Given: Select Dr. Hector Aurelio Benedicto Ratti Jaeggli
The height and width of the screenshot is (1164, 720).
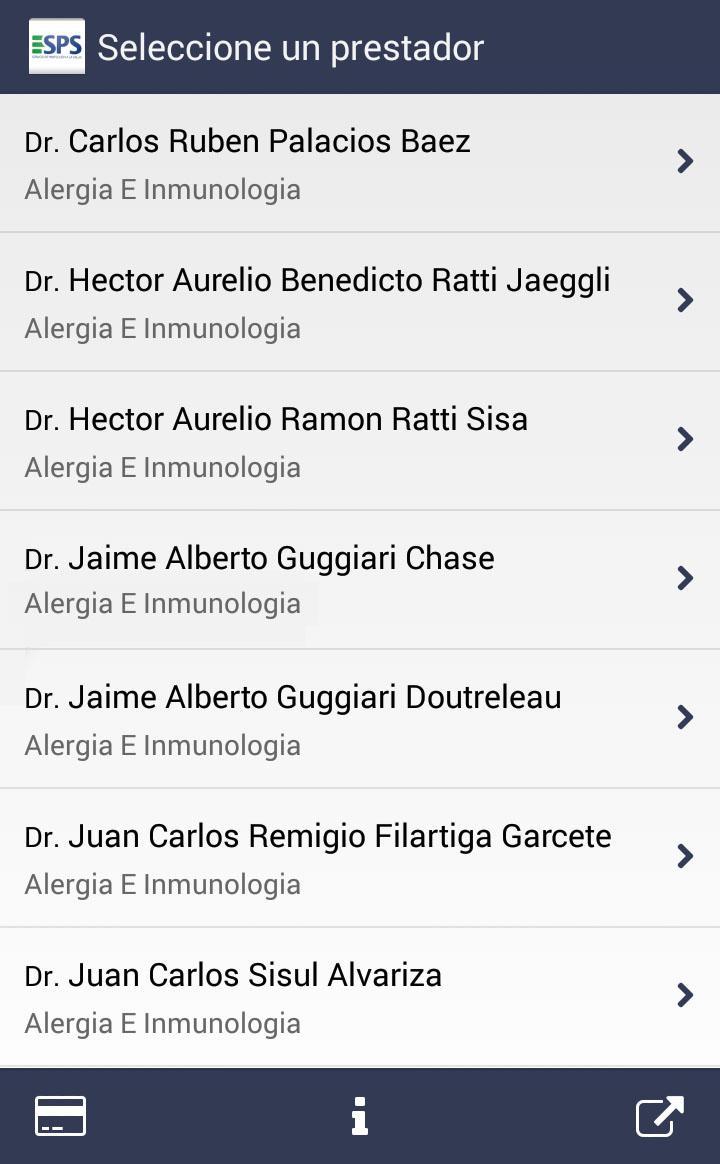Looking at the screenshot, I should (x=360, y=302).
